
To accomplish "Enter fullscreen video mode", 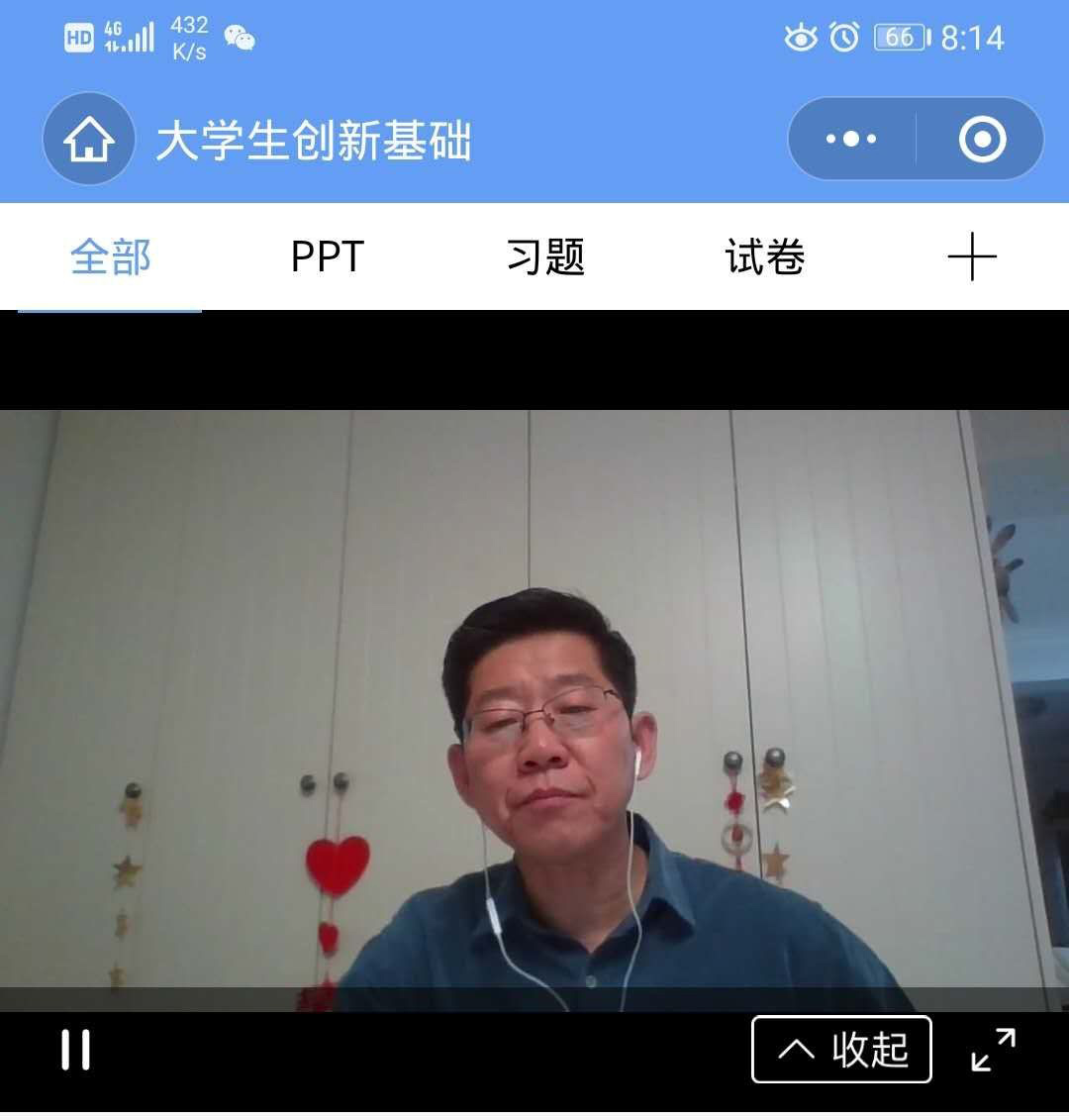I will 993,1050.
